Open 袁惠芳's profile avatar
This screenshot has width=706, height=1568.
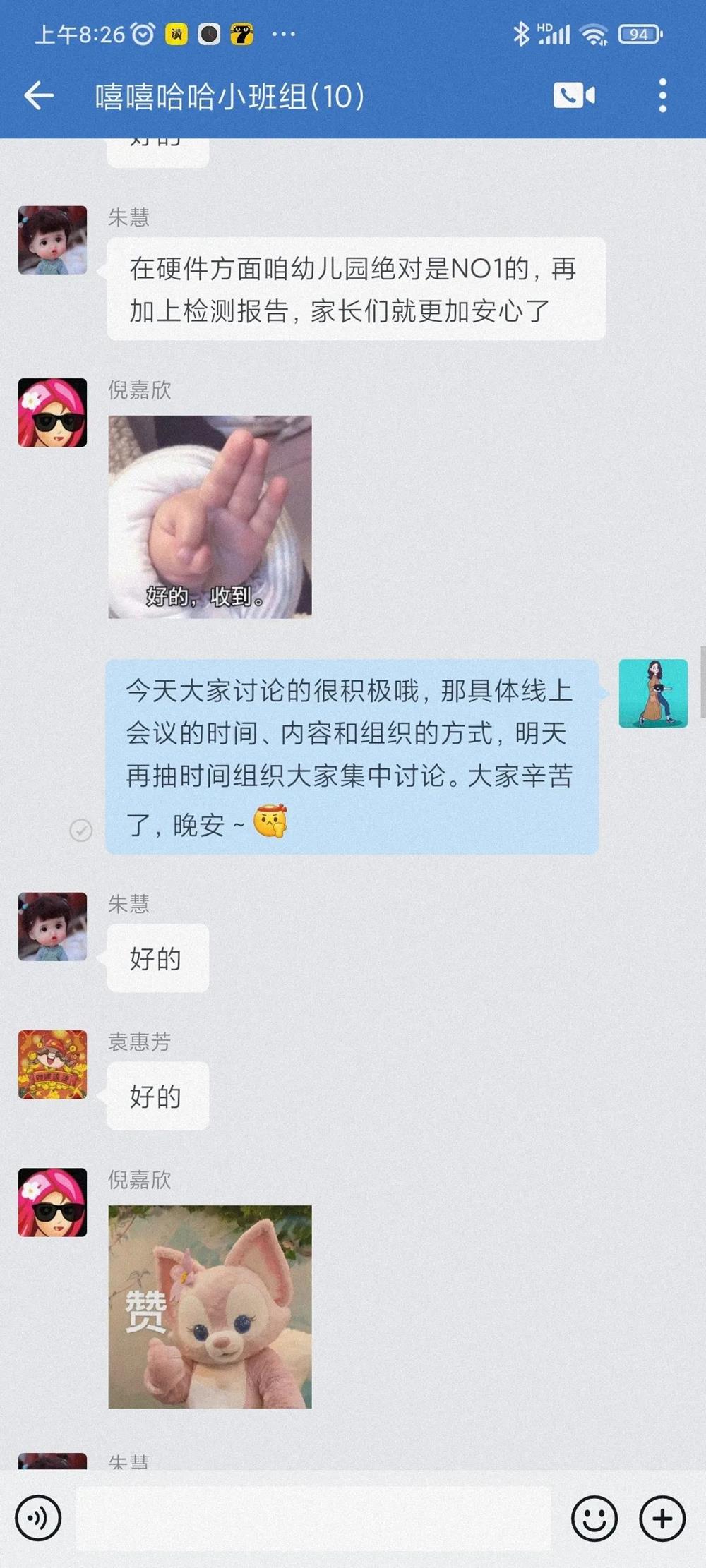click(x=52, y=1064)
